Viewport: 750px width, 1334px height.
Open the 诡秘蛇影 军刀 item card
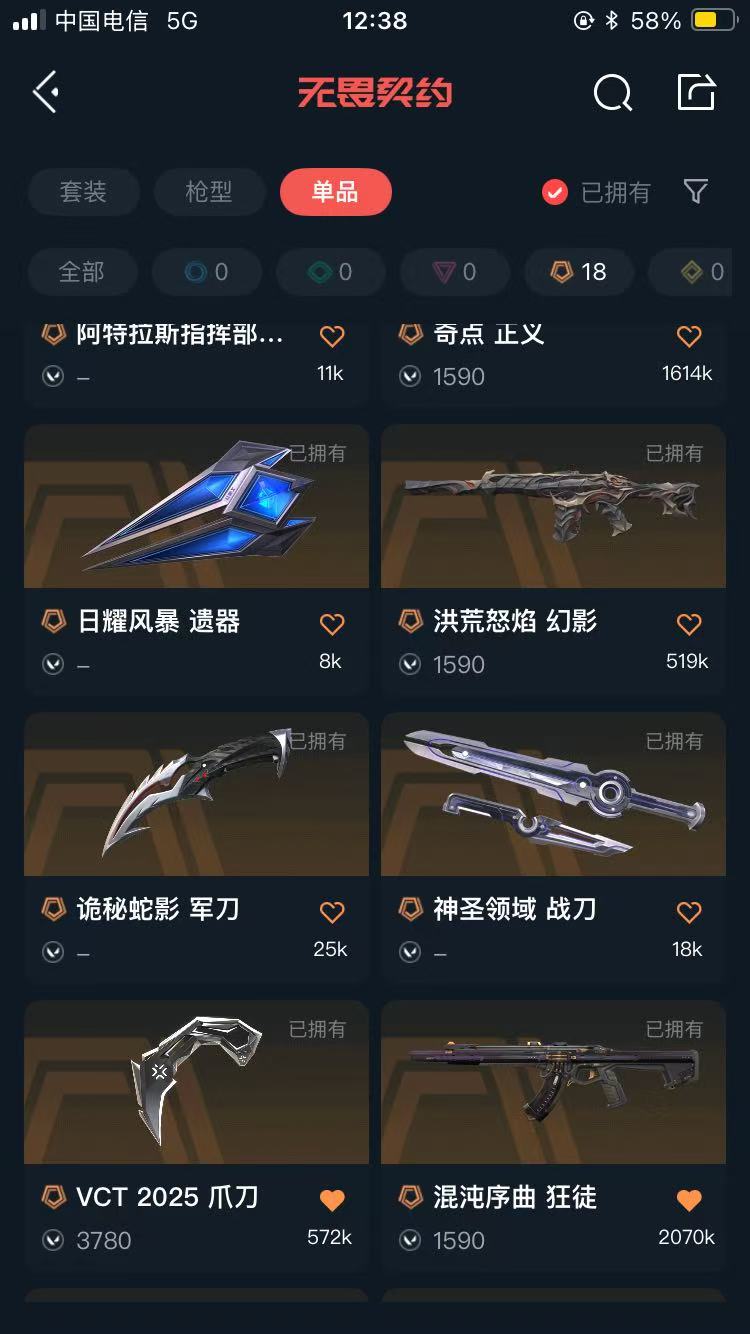click(x=196, y=846)
